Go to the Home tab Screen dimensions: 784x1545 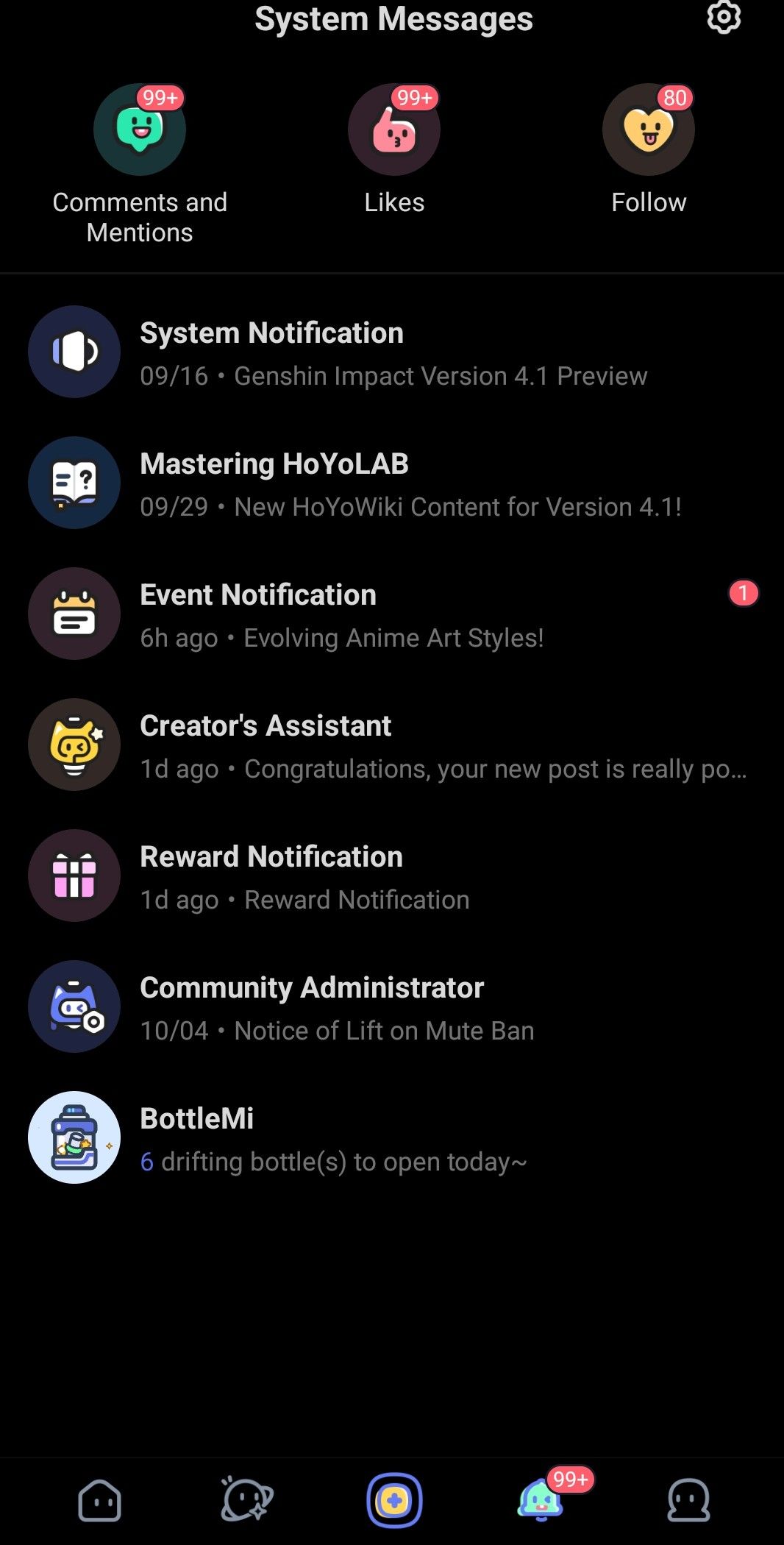pyautogui.click(x=99, y=1501)
